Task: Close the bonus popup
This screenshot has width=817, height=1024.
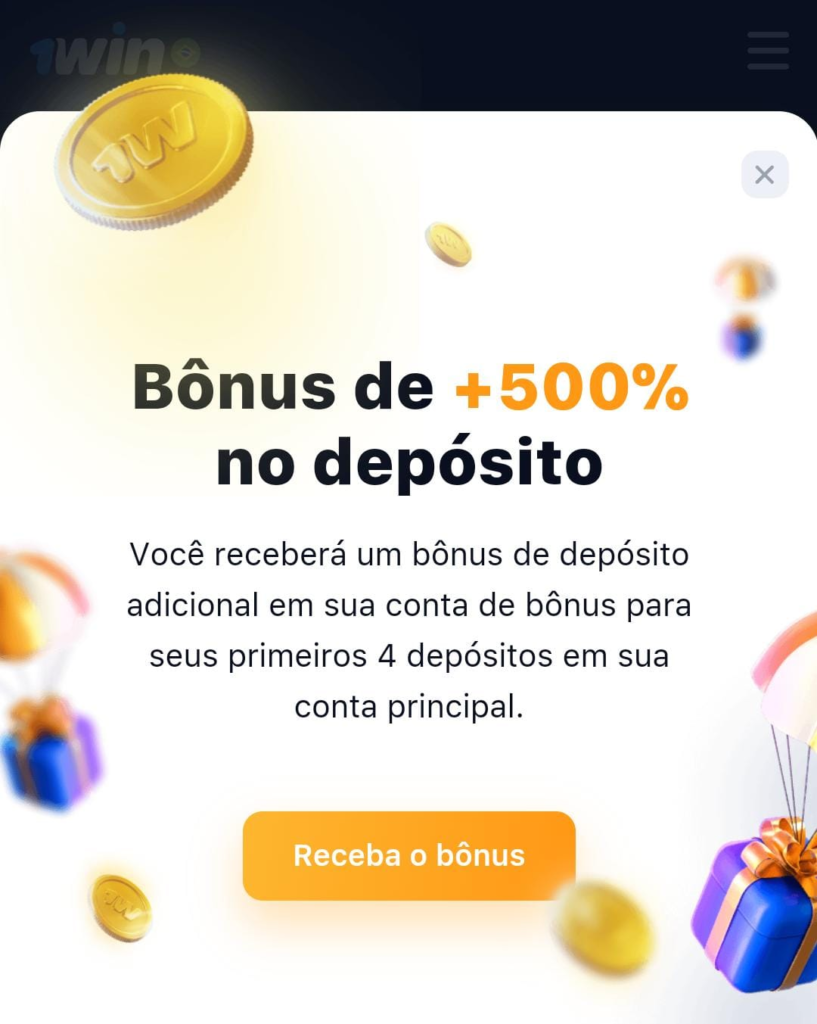Action: (x=764, y=175)
